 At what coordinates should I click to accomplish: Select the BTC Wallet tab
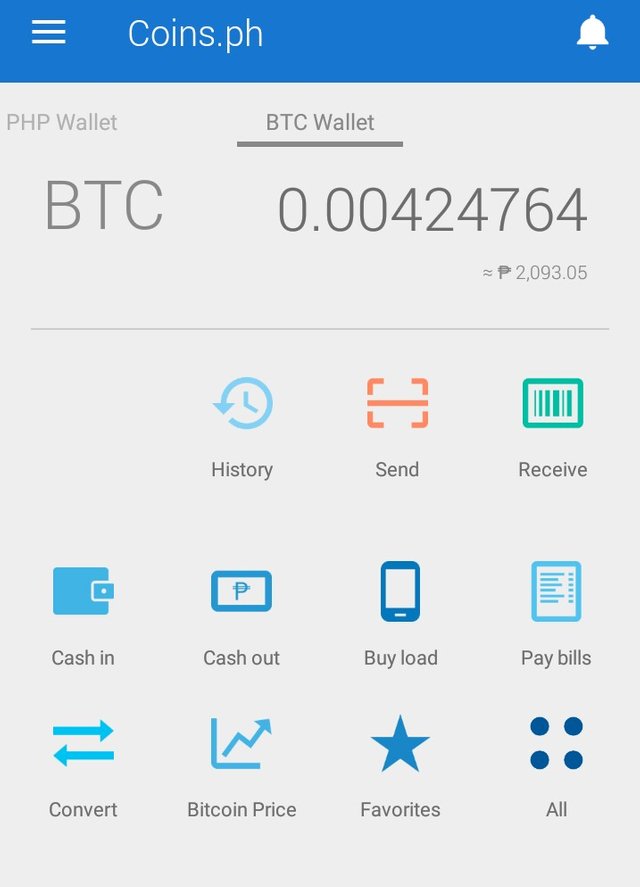[320, 123]
